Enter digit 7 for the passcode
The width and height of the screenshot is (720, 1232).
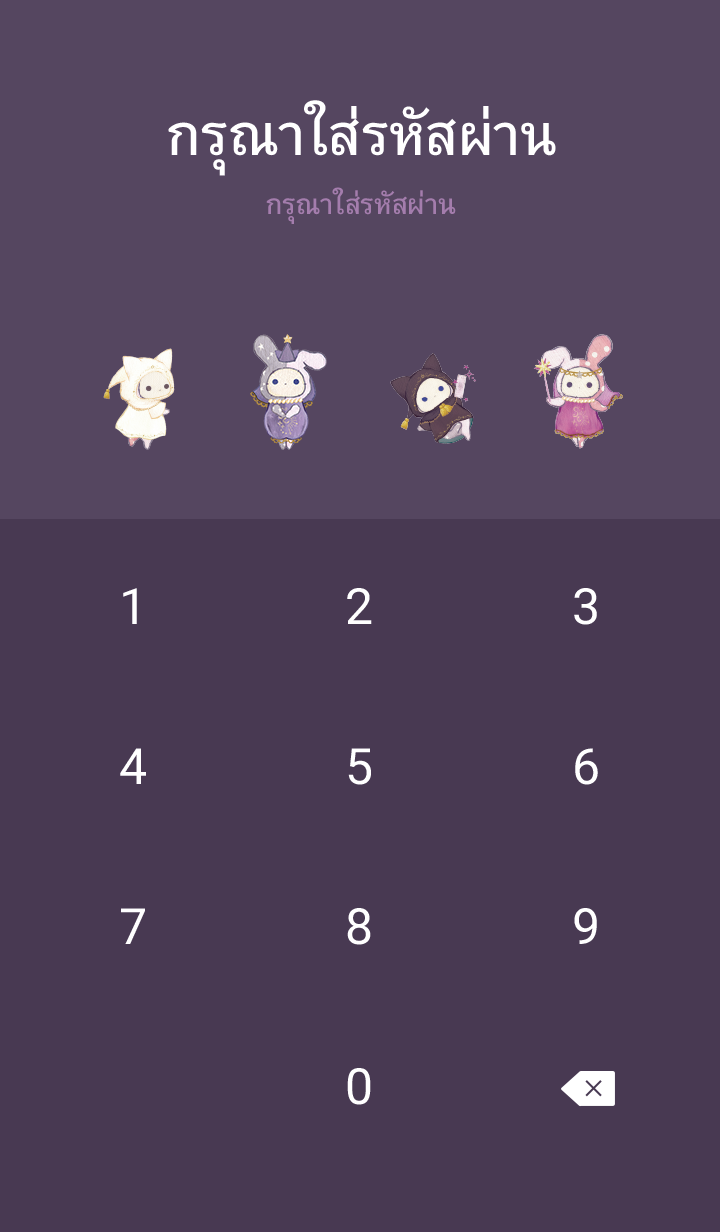point(132,927)
